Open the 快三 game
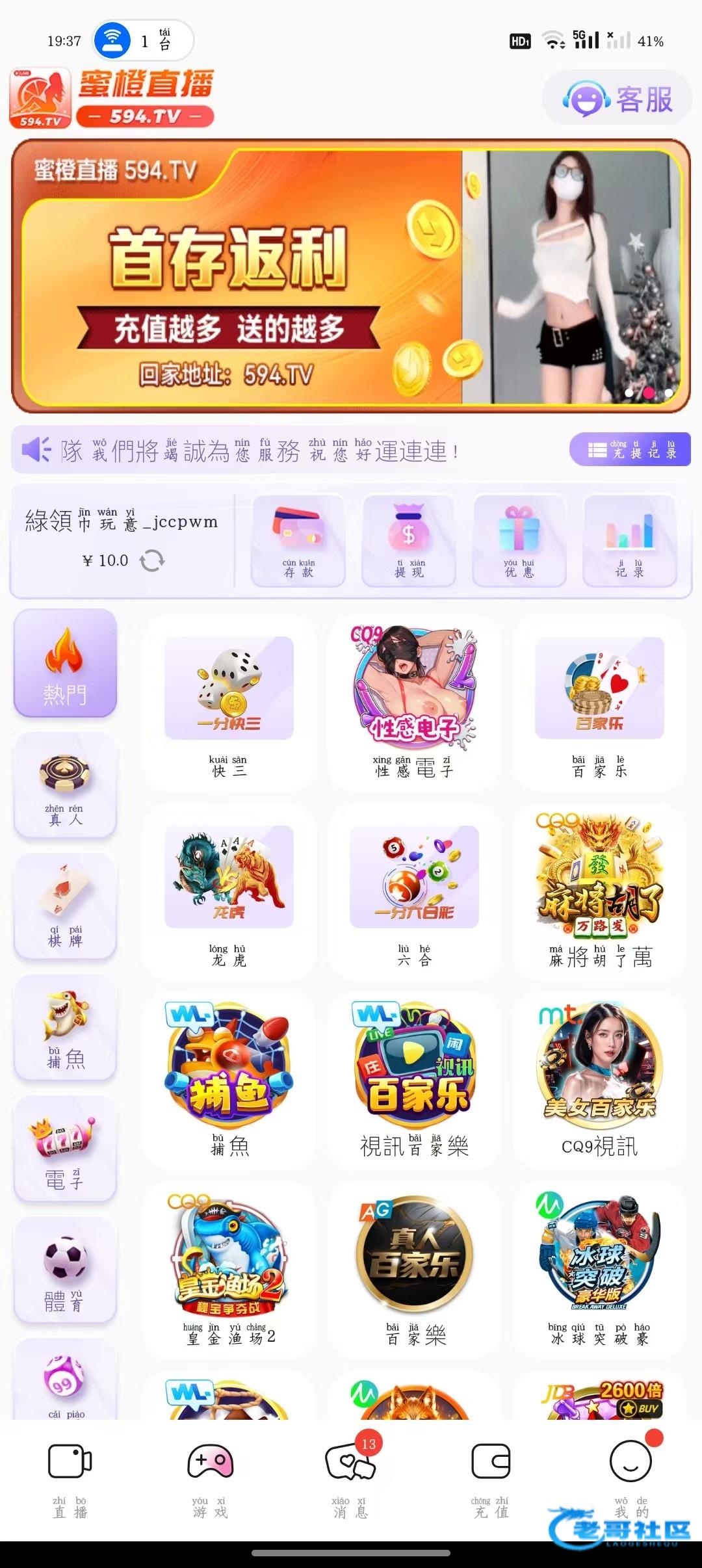 (229, 703)
